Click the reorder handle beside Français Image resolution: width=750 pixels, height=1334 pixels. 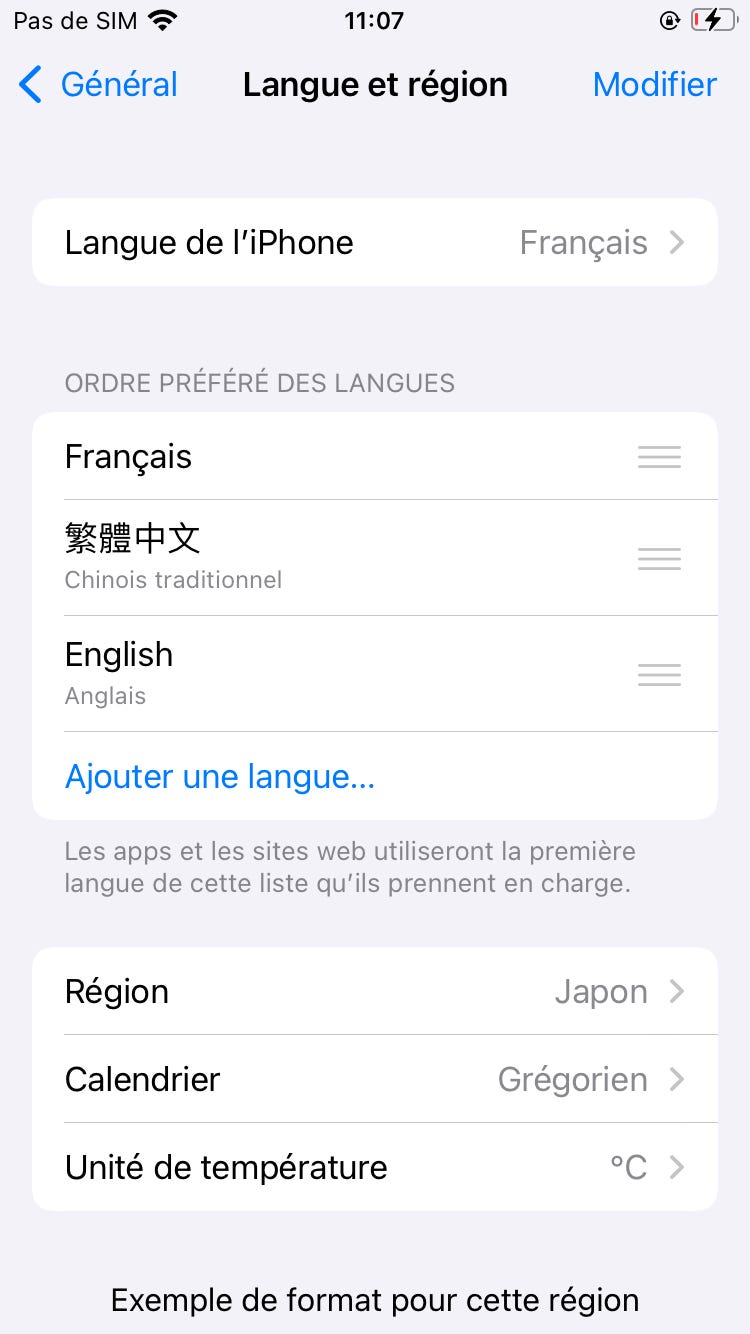pyautogui.click(x=659, y=457)
